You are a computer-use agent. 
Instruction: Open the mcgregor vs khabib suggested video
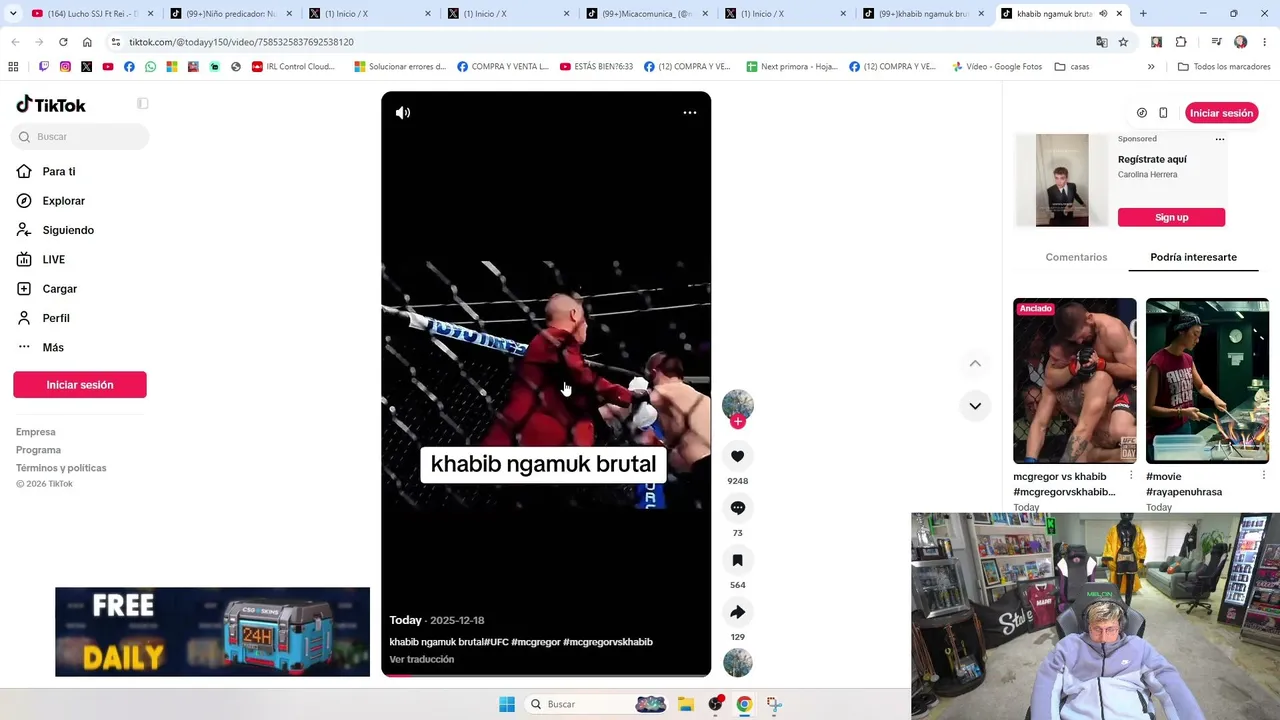(1075, 381)
